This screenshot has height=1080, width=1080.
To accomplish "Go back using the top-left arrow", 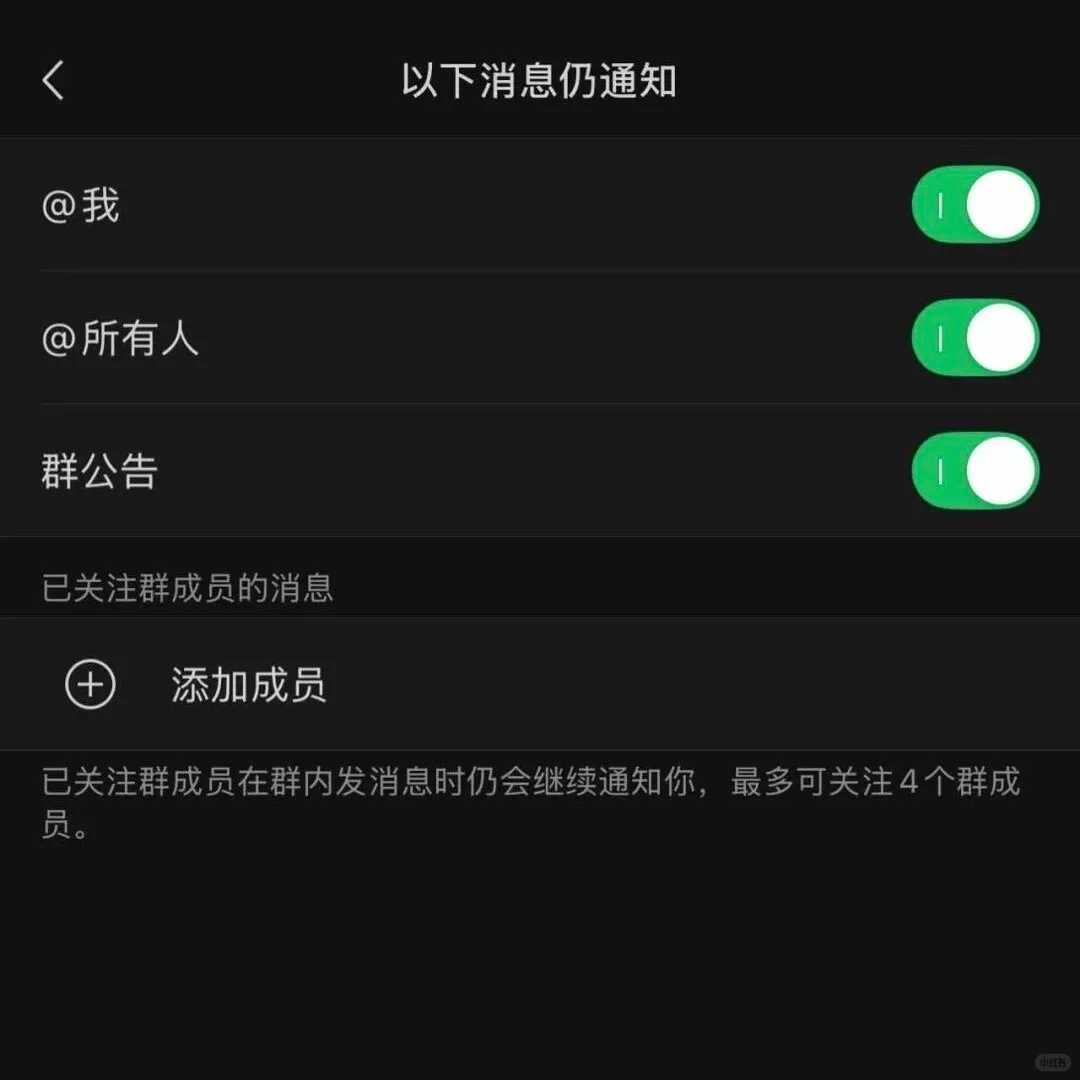I will click(54, 80).
